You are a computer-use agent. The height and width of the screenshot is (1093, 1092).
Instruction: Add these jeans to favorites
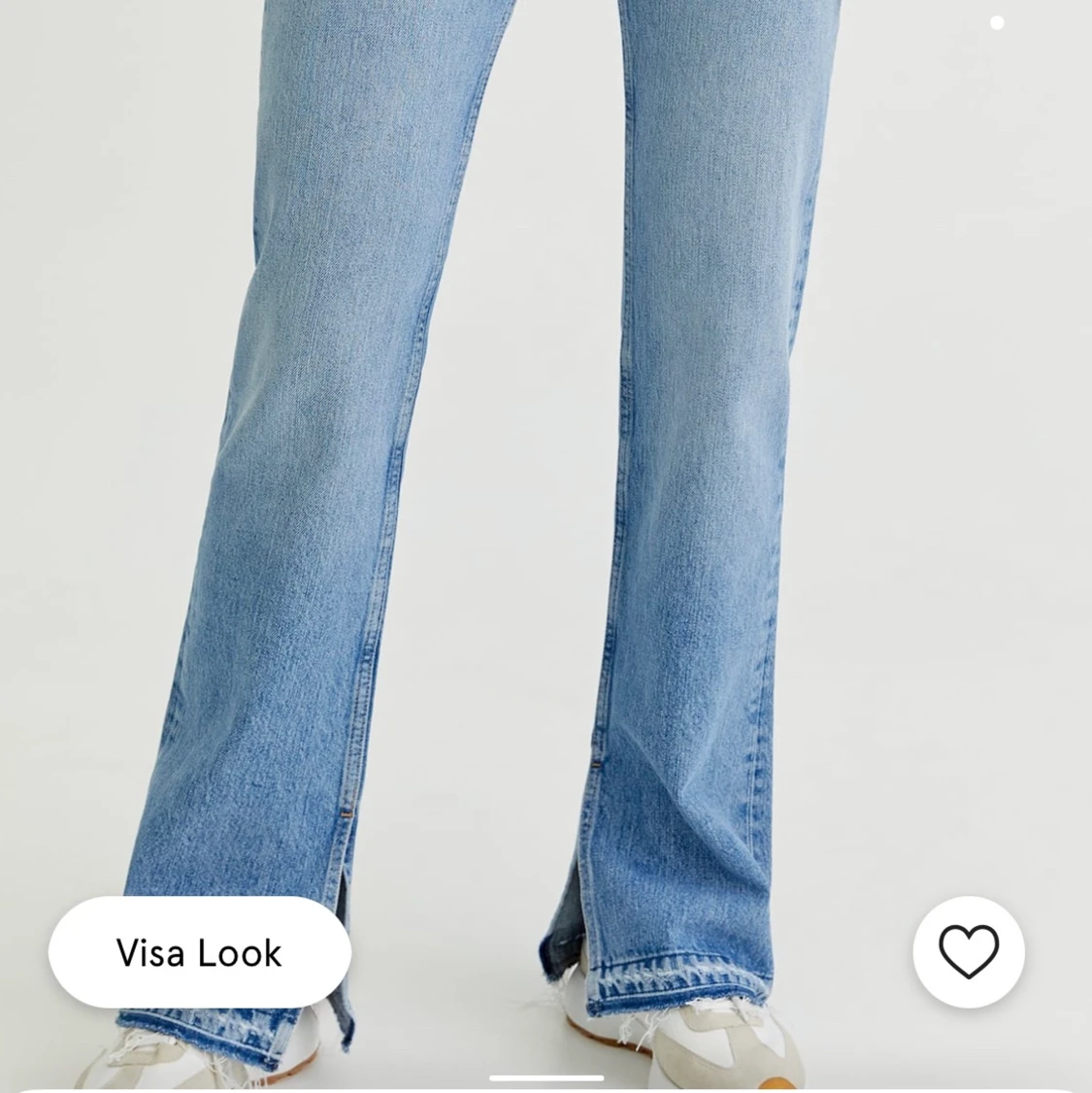969,952
